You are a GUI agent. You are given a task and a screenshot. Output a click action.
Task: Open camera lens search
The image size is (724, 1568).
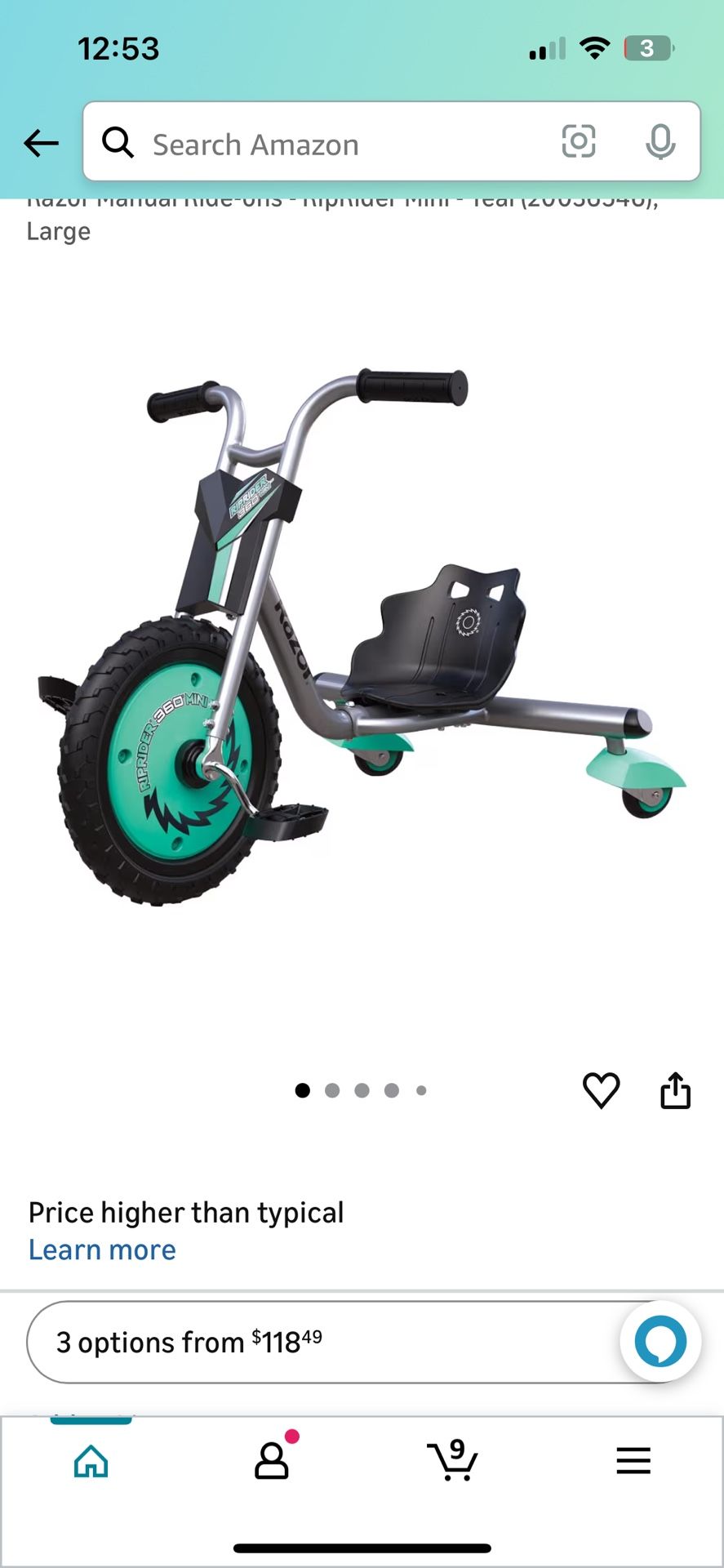click(x=578, y=142)
